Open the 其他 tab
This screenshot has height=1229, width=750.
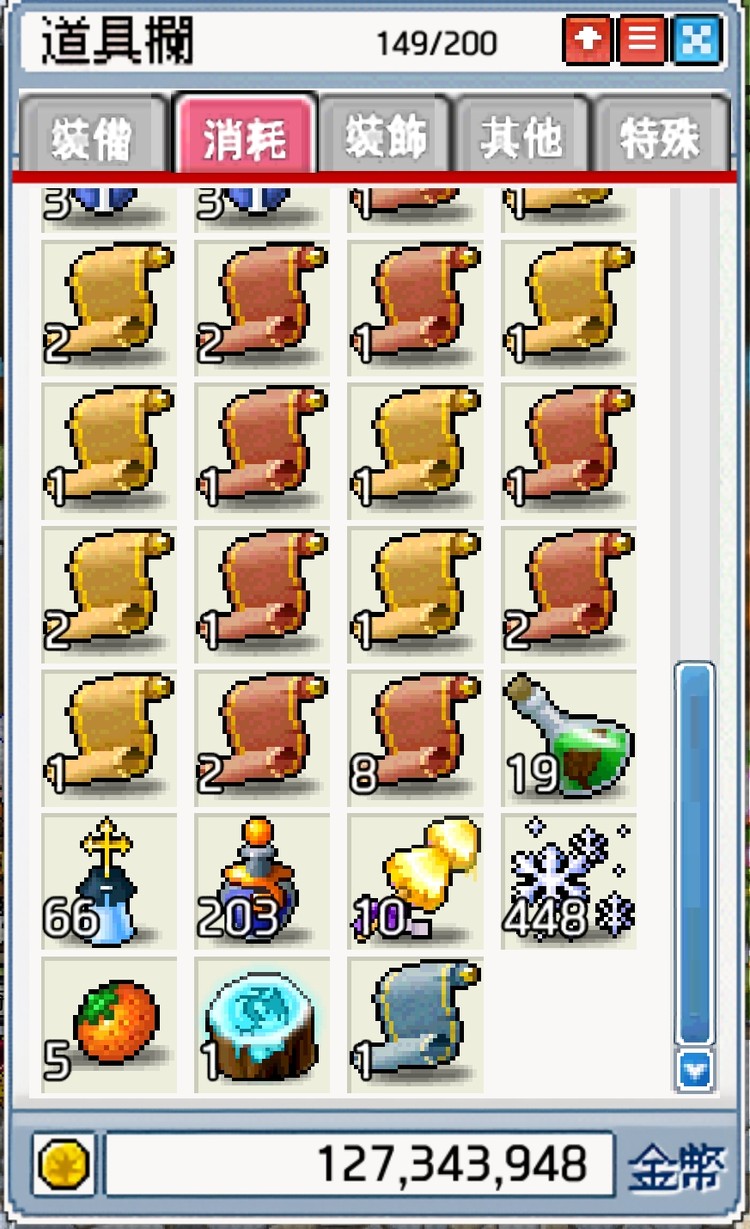pyautogui.click(x=522, y=137)
